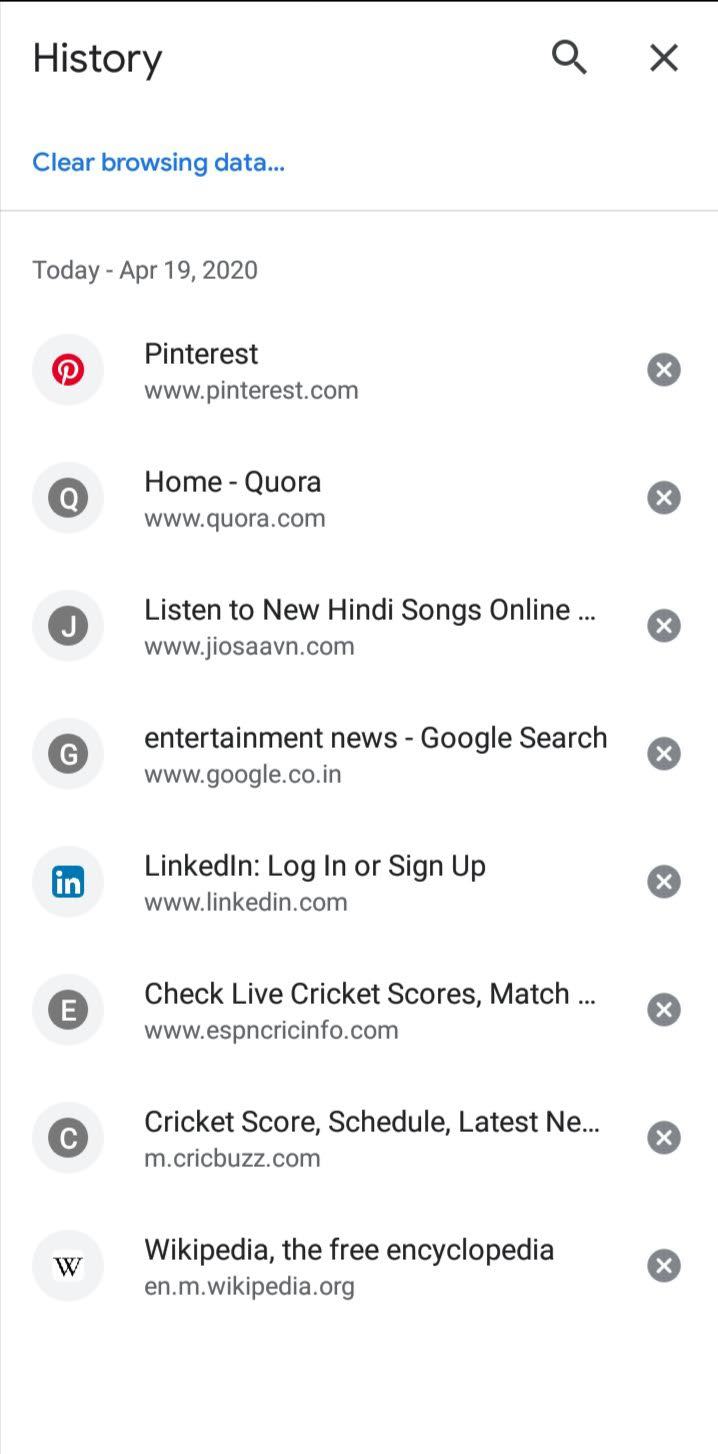Viewport: 718px width, 1454px height.
Task: Open the espncricinfo.com history entry
Action: (x=300, y=1010)
